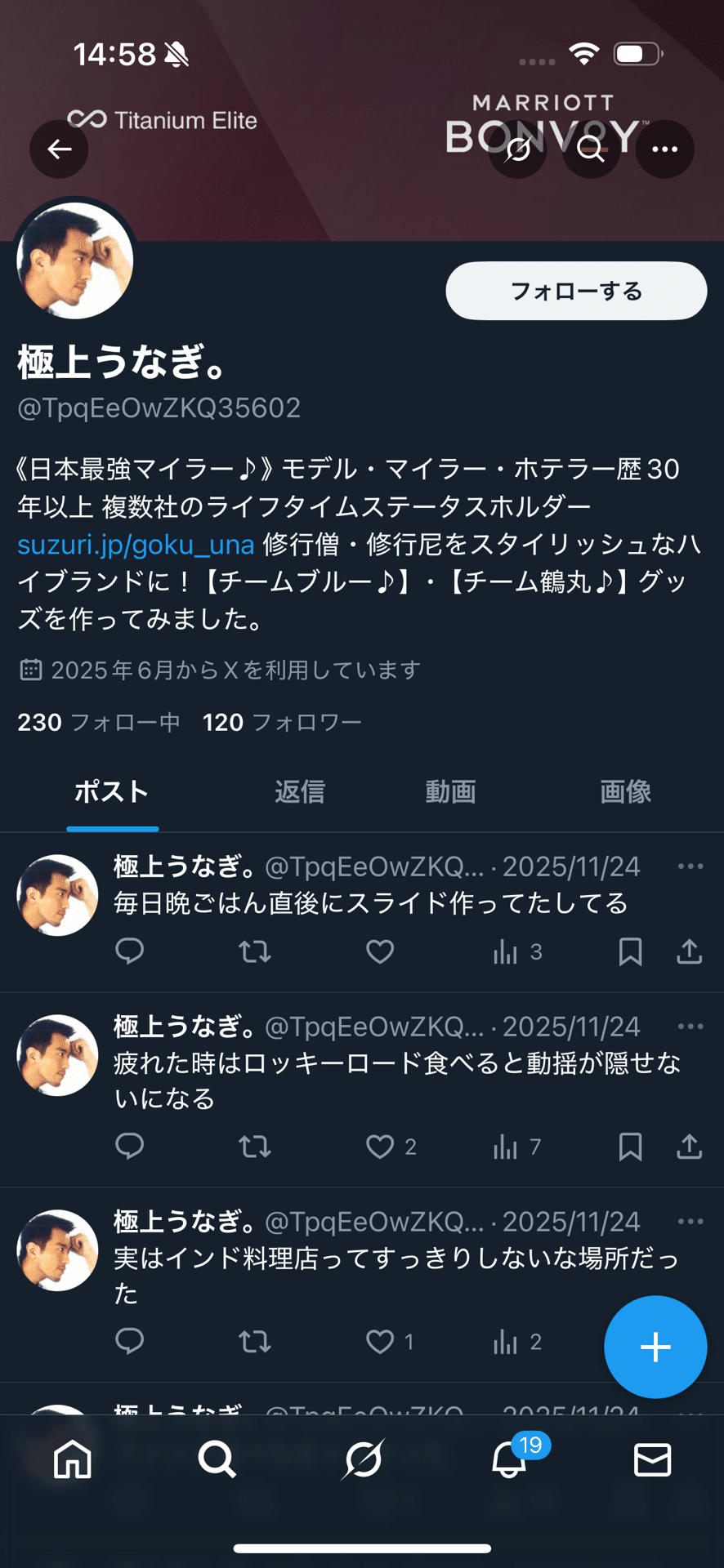Go back using the arrow button

(59, 149)
